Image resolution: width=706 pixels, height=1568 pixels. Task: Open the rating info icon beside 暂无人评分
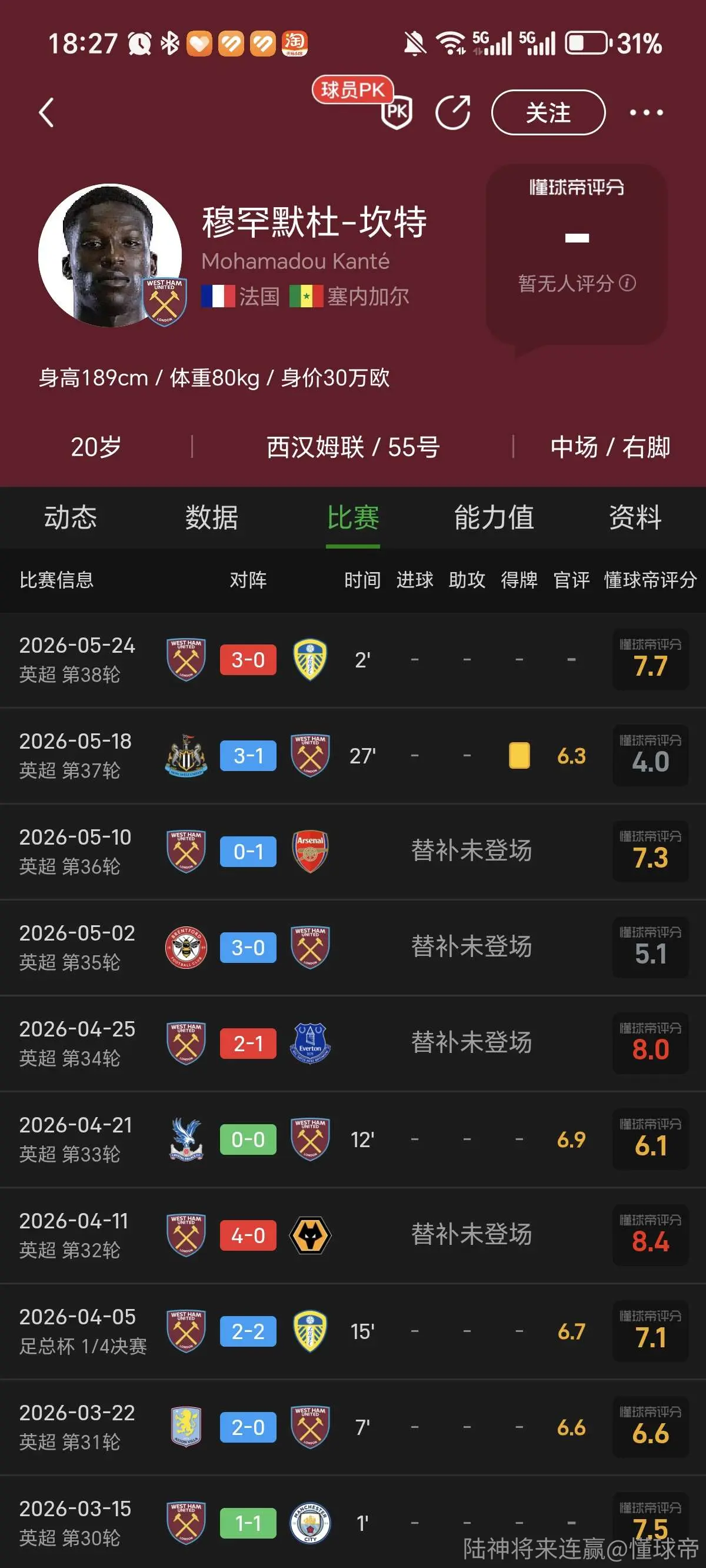pyautogui.click(x=628, y=283)
